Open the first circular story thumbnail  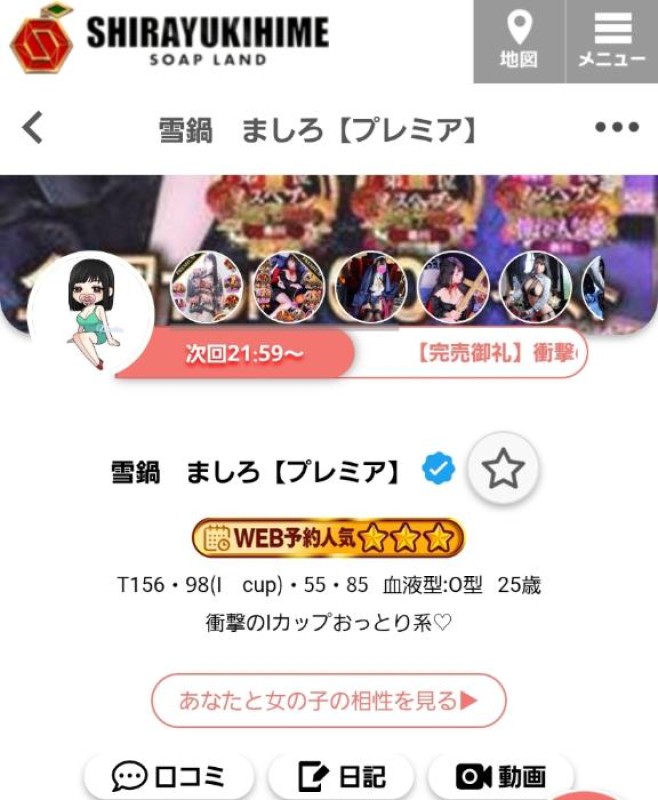208,287
